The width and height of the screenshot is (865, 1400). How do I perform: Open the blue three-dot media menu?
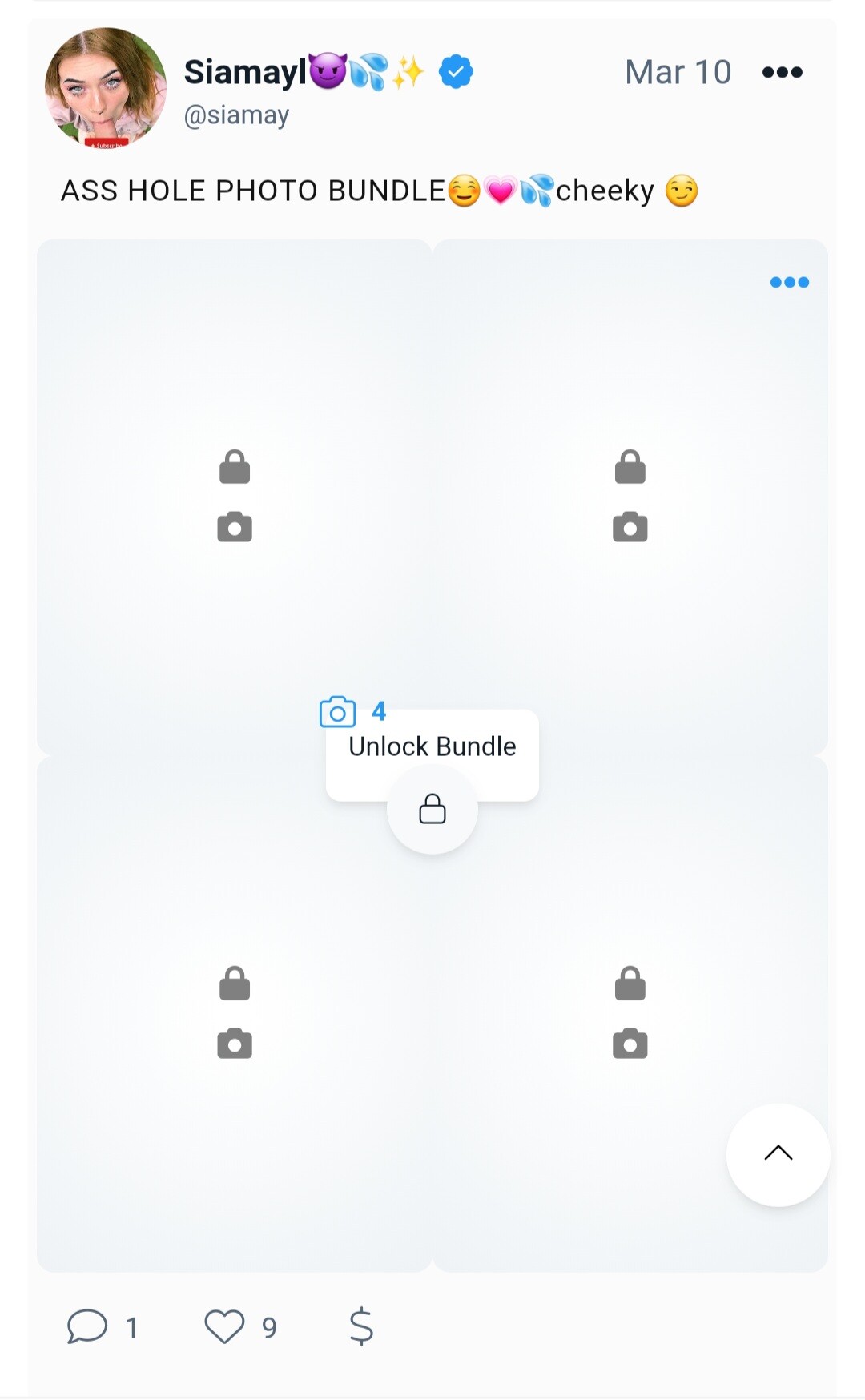(790, 282)
